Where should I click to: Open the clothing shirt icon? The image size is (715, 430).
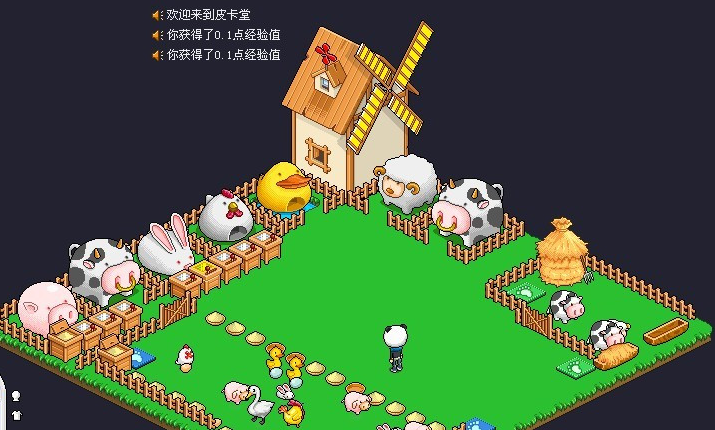pyautogui.click(x=16, y=414)
